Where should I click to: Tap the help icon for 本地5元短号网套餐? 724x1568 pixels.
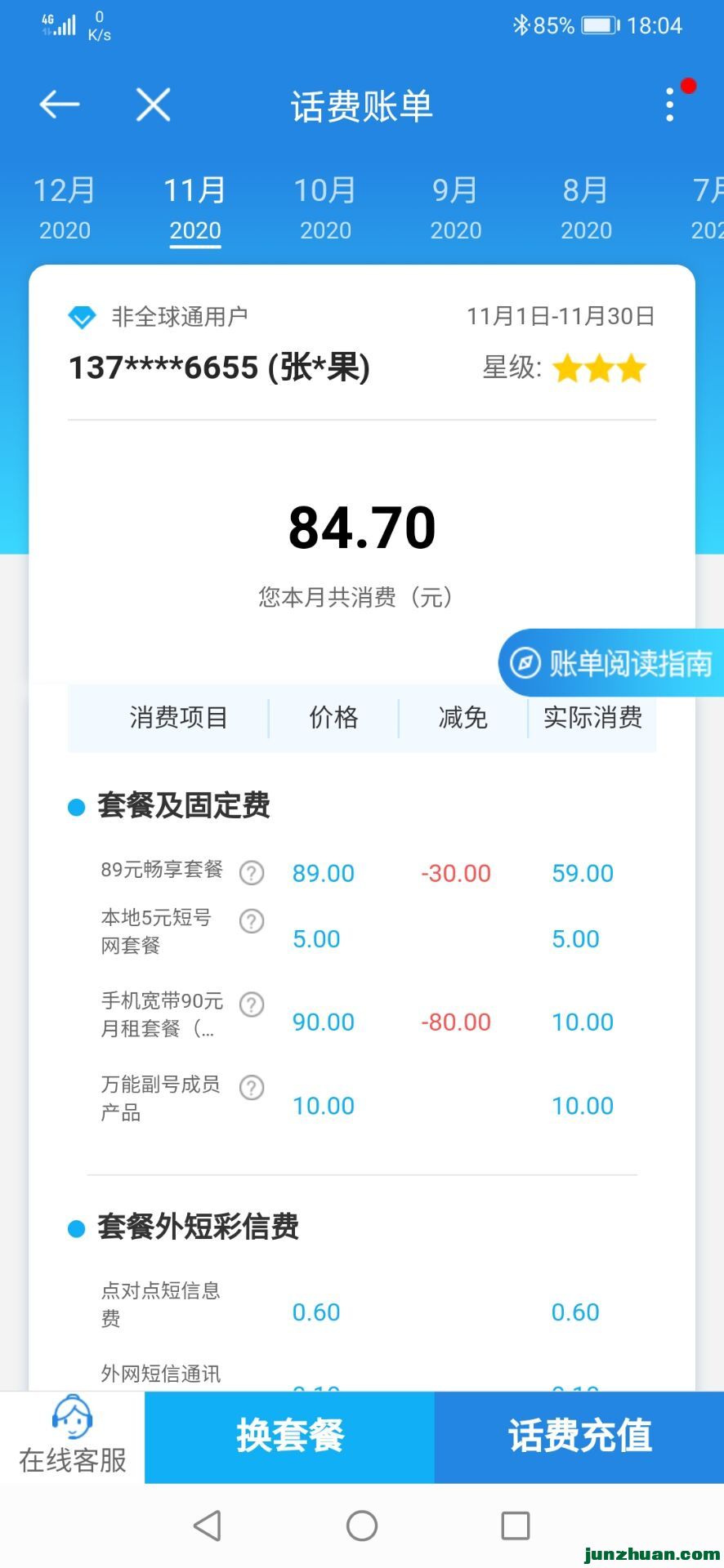click(x=252, y=921)
